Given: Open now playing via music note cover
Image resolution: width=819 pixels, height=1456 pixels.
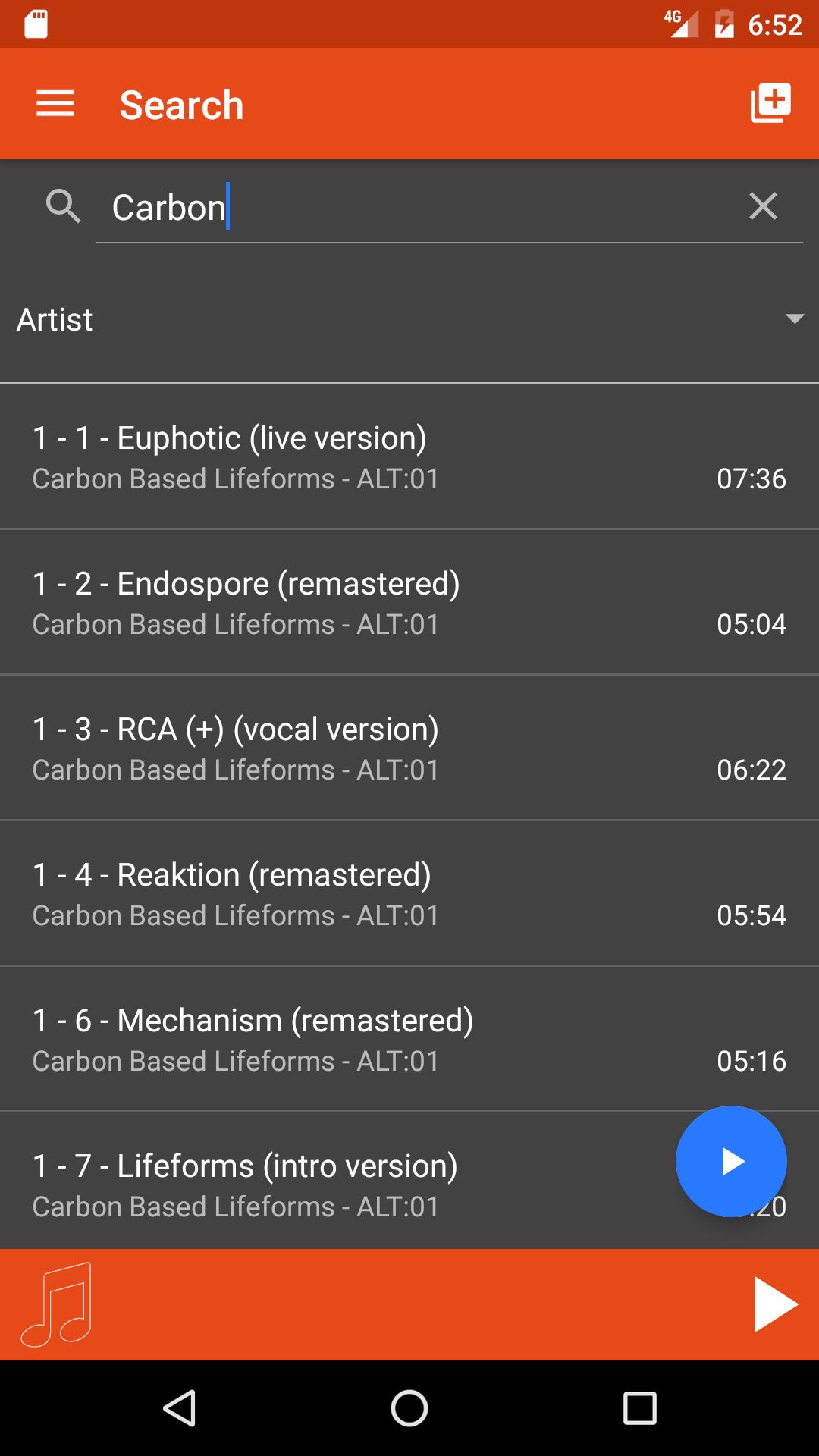Looking at the screenshot, I should click(x=56, y=1304).
